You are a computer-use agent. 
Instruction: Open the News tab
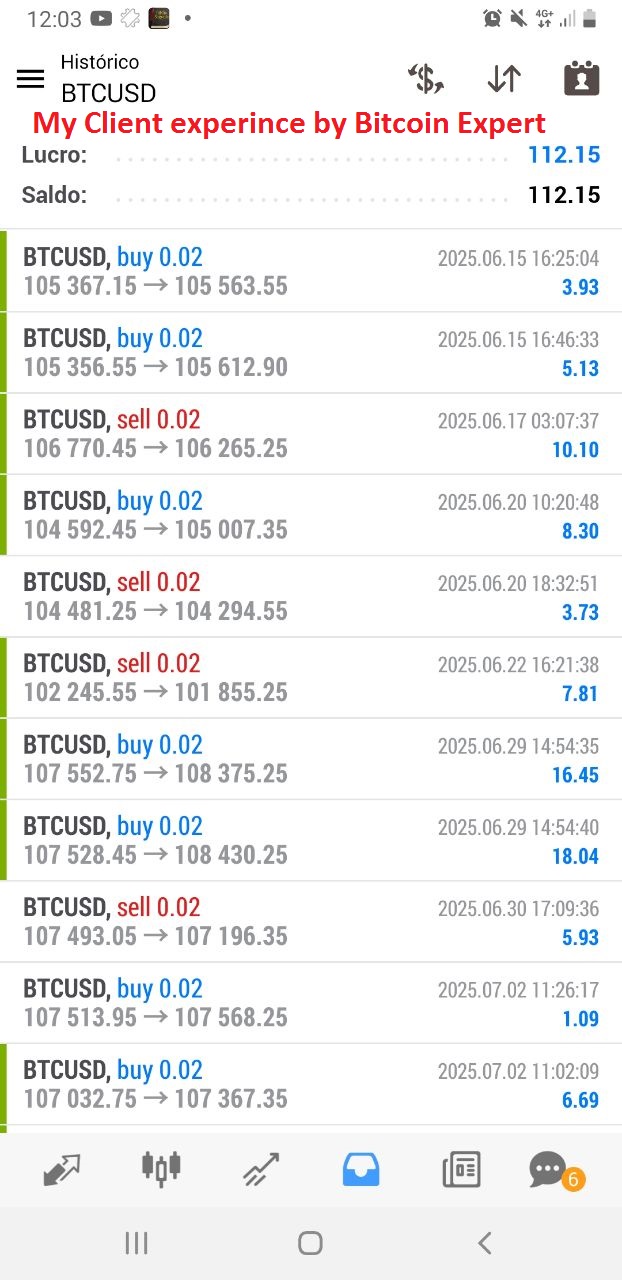point(461,1168)
